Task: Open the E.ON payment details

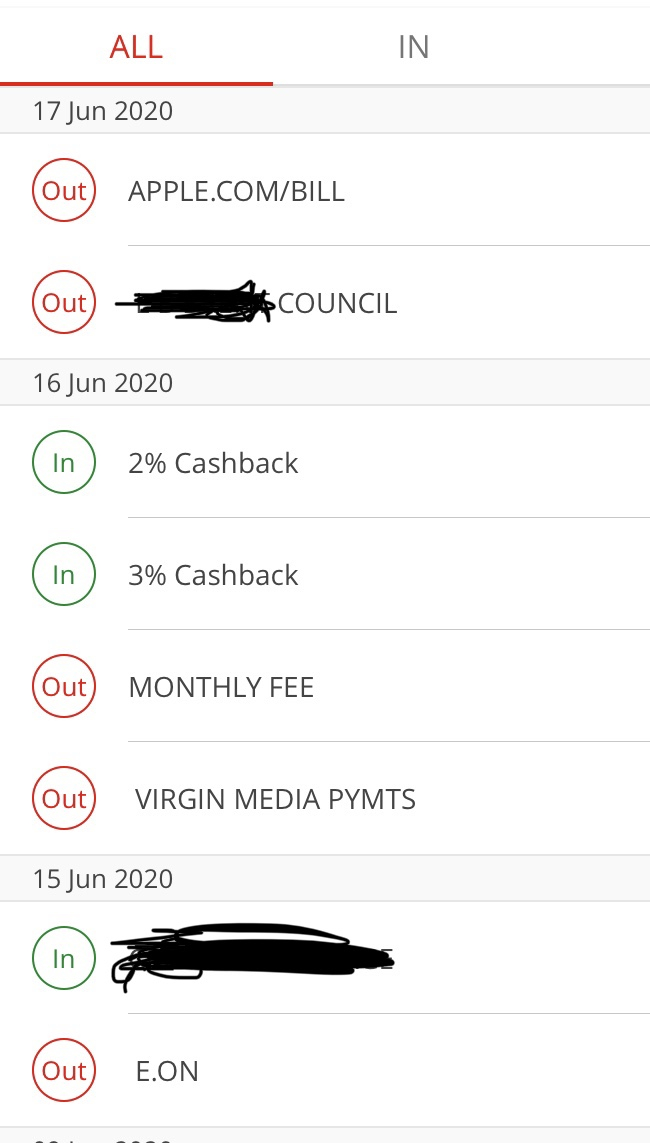Action: 167,1071
